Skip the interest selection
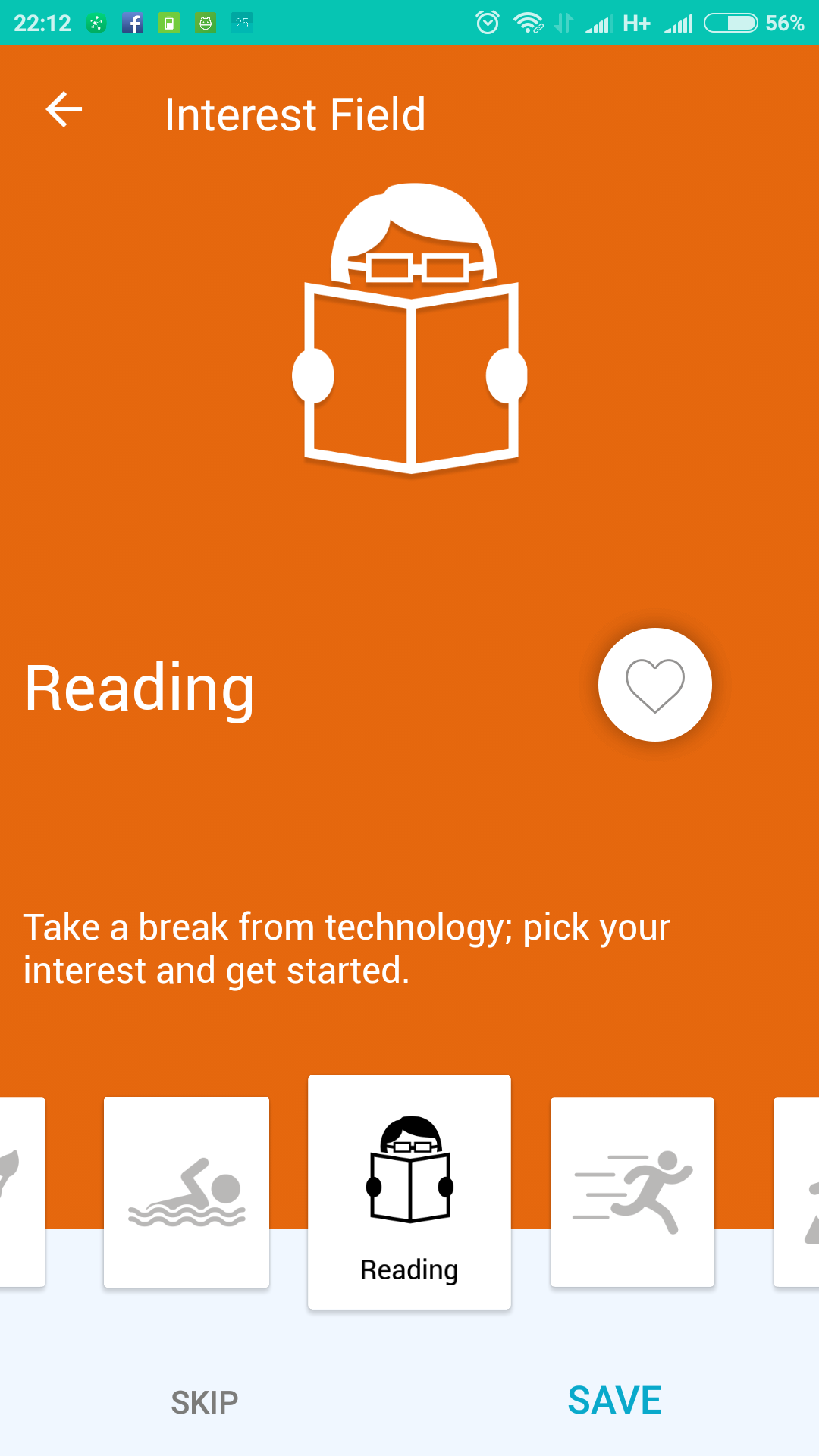The image size is (819, 1456). [x=204, y=1402]
